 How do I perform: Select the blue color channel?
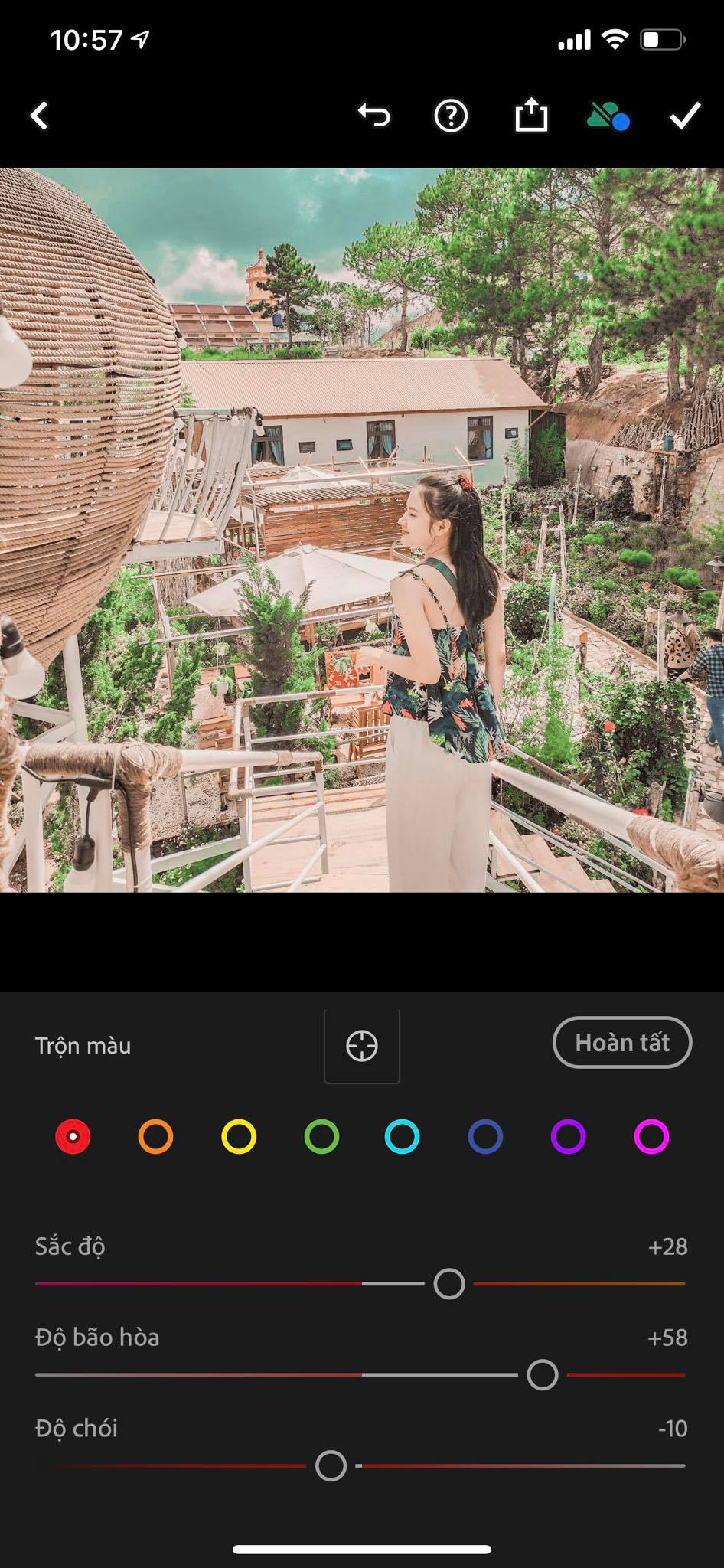click(x=485, y=1137)
